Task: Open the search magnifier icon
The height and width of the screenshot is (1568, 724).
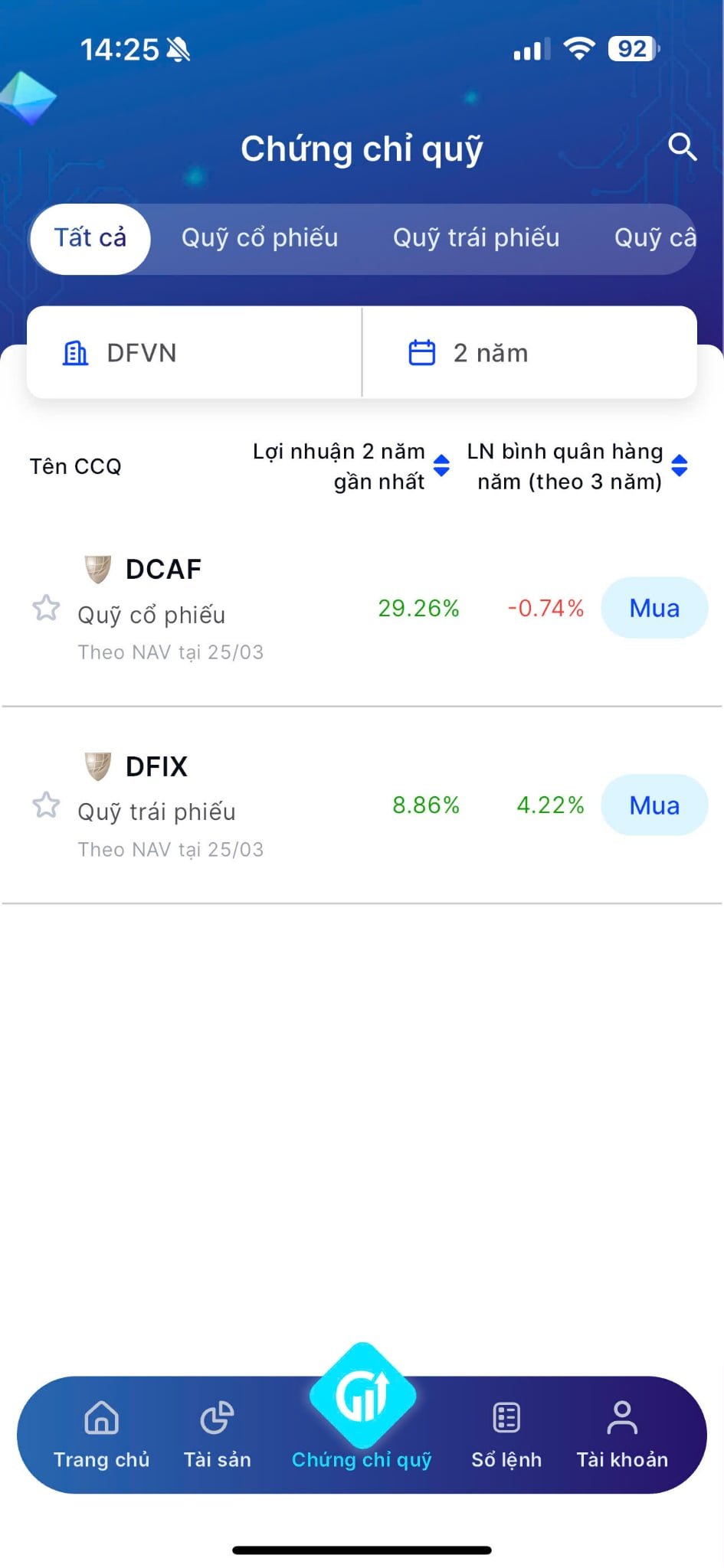Action: pyautogui.click(x=682, y=146)
